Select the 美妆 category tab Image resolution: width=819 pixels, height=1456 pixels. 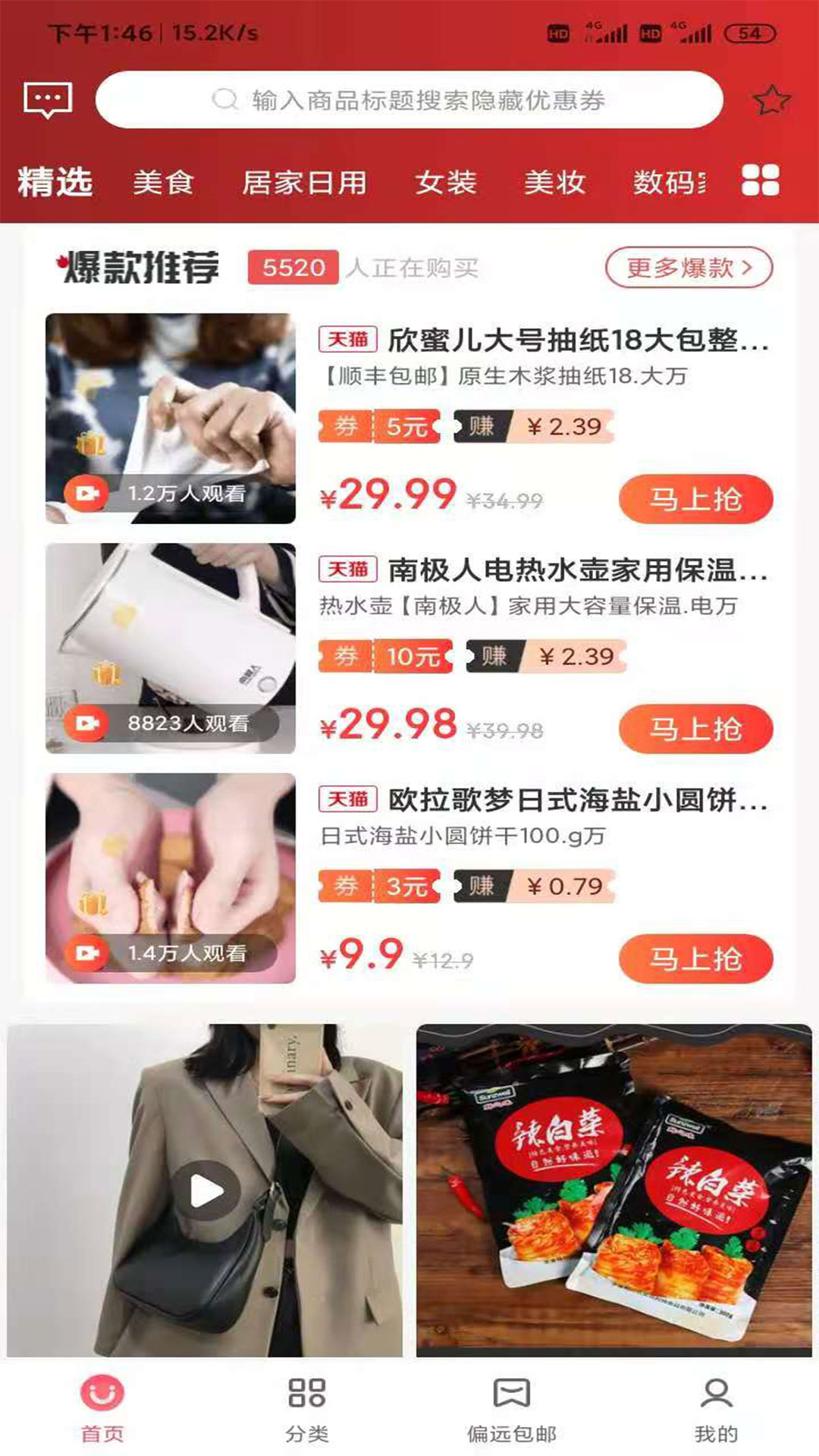coord(555,183)
